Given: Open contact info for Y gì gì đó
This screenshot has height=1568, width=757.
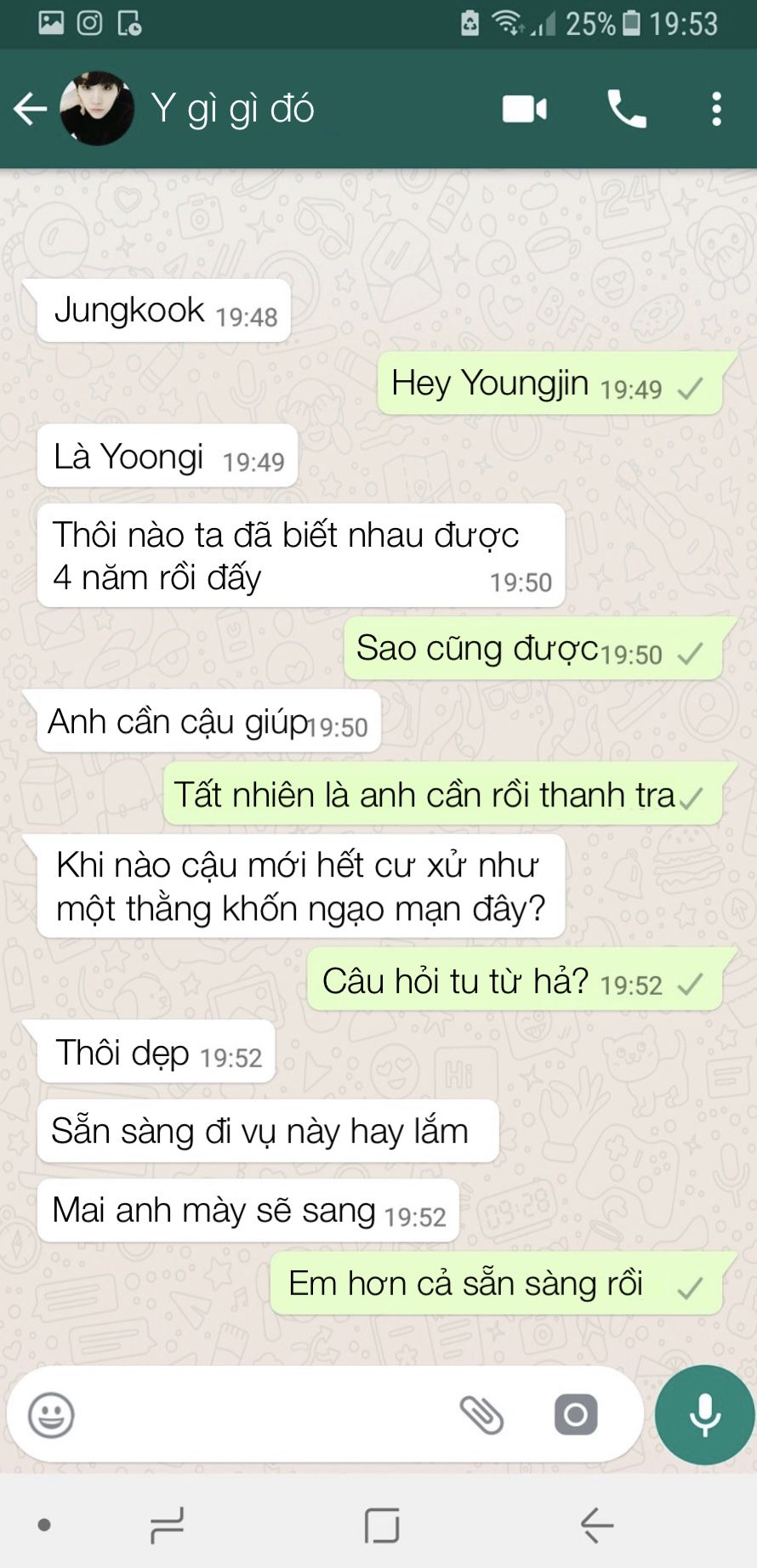Looking at the screenshot, I should [x=233, y=109].
